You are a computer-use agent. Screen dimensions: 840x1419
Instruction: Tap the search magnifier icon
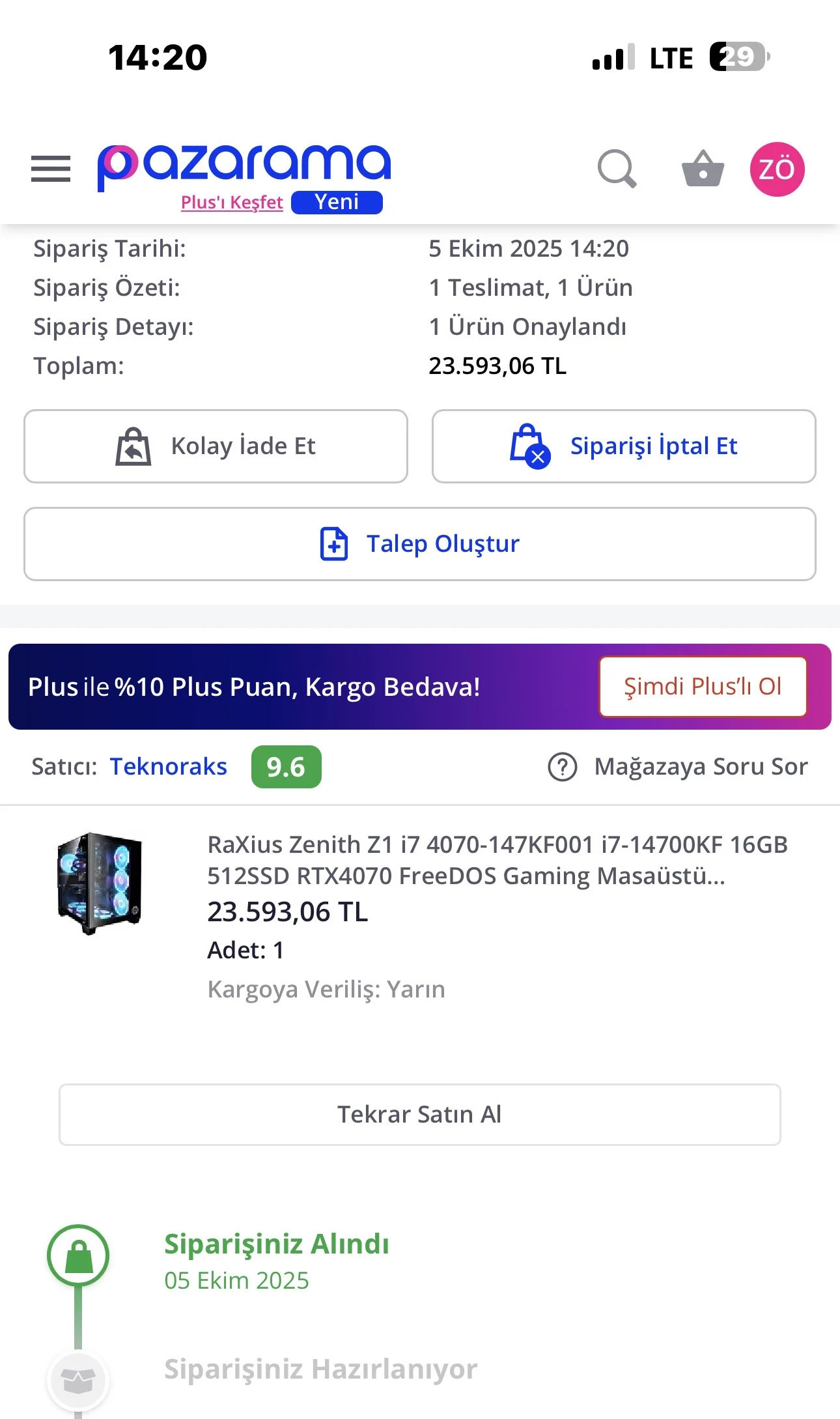(x=616, y=169)
